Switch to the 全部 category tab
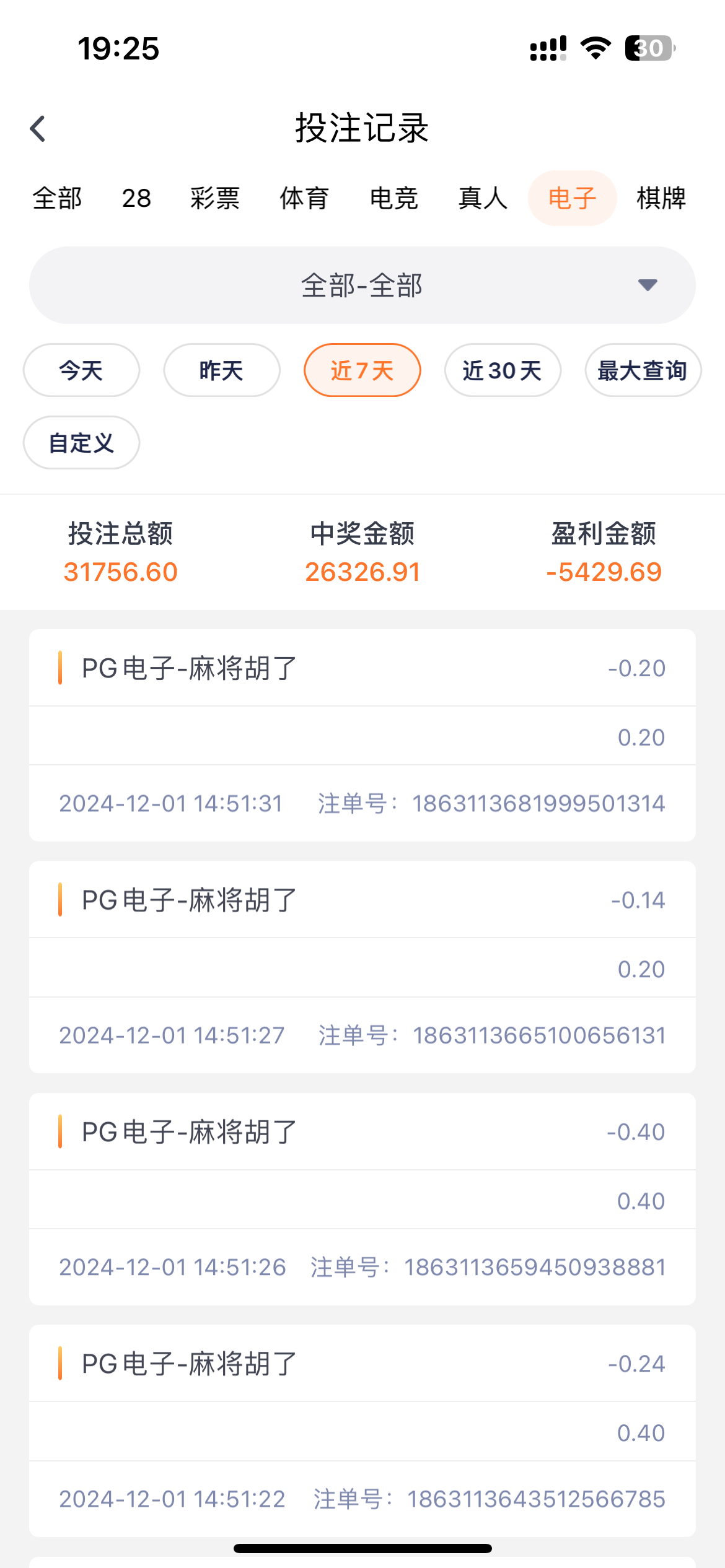 57,199
